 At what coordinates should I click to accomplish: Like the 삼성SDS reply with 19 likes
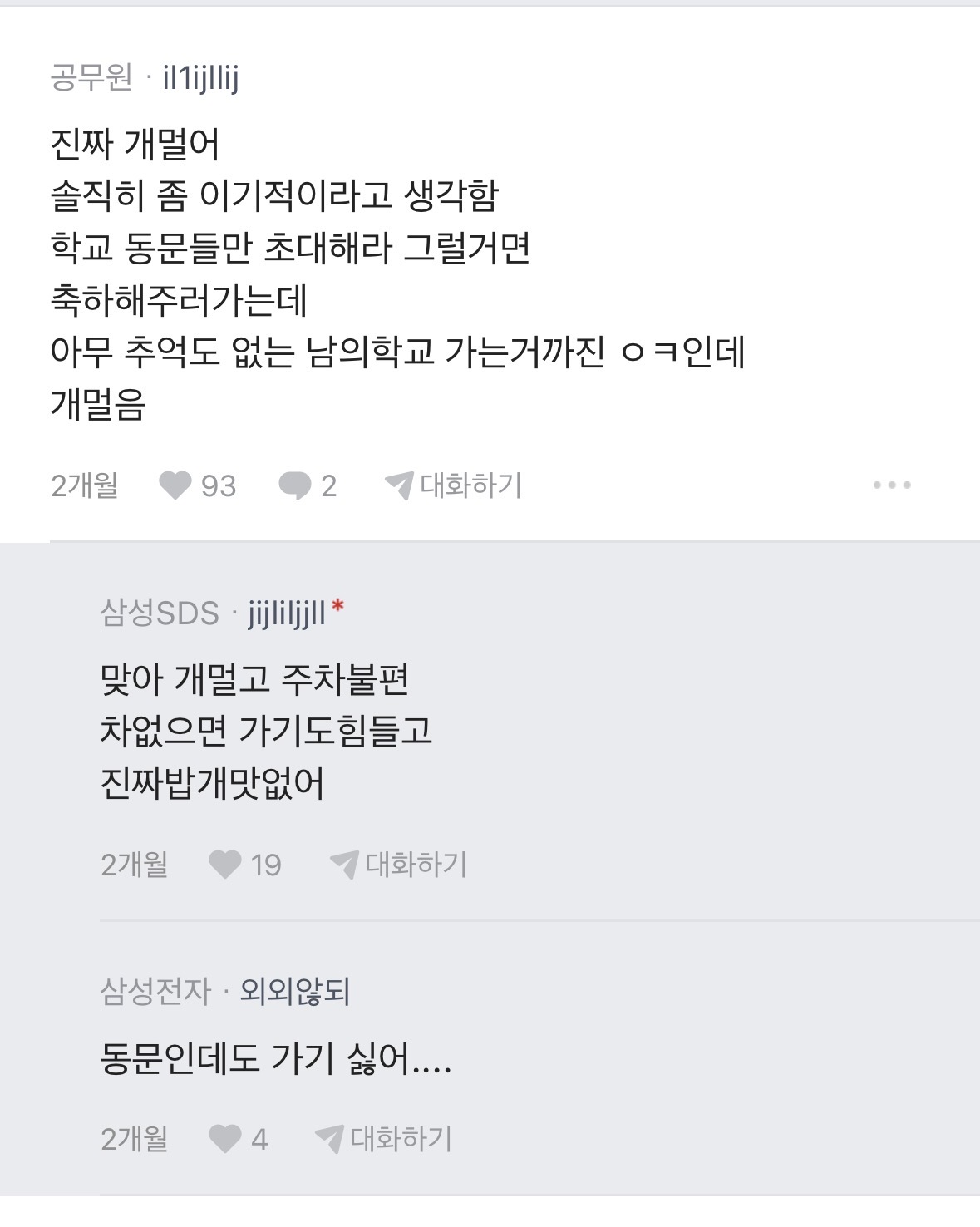pos(224,865)
